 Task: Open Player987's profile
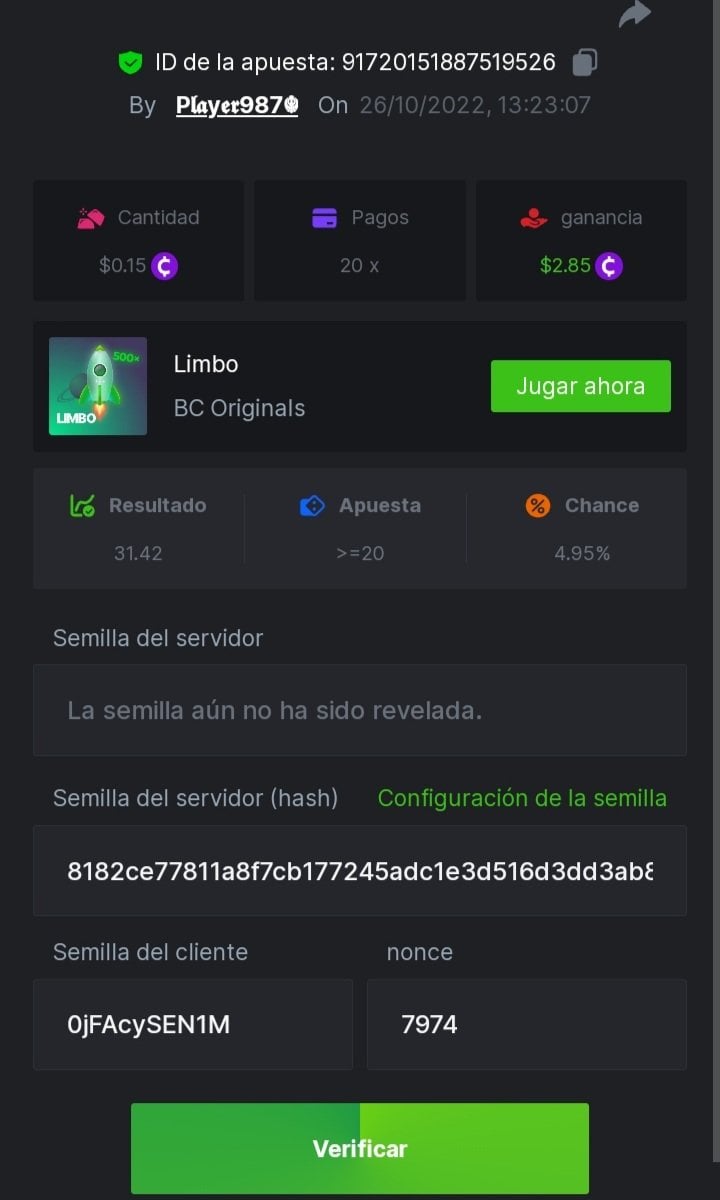237,105
